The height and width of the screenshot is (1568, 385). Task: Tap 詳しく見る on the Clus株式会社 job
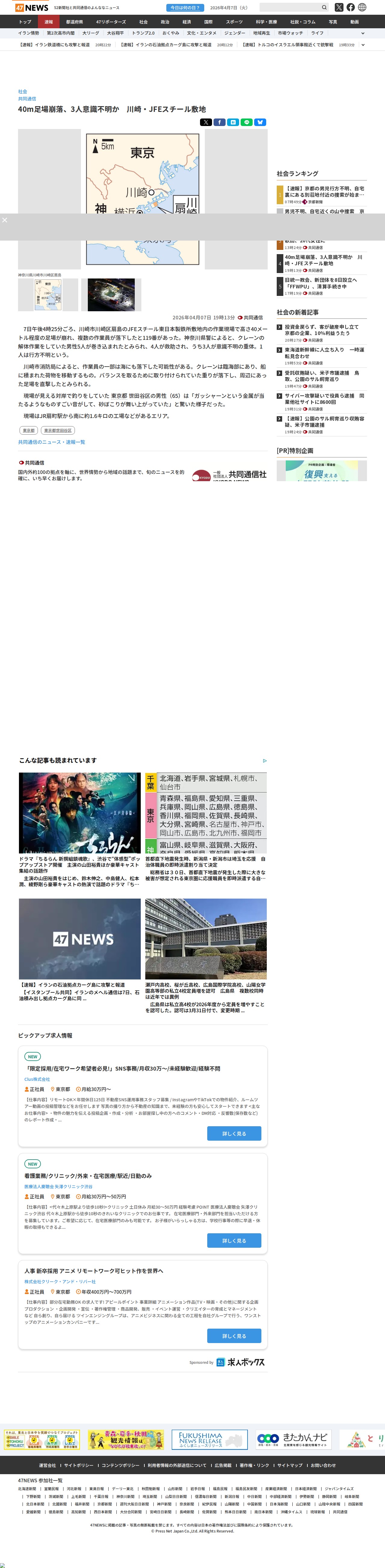[x=234, y=1133]
